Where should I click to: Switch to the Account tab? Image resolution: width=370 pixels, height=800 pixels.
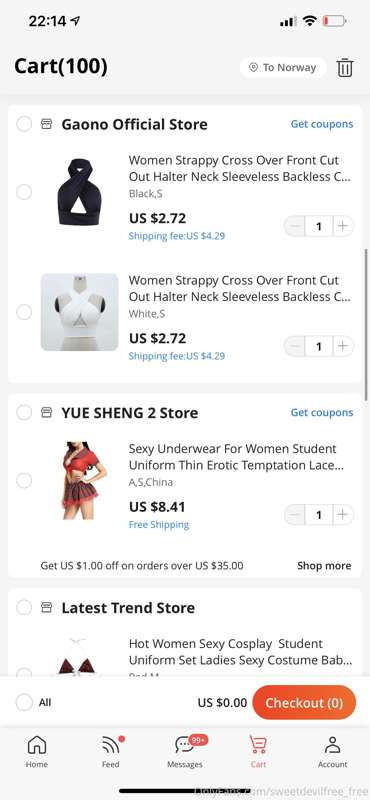(333, 752)
